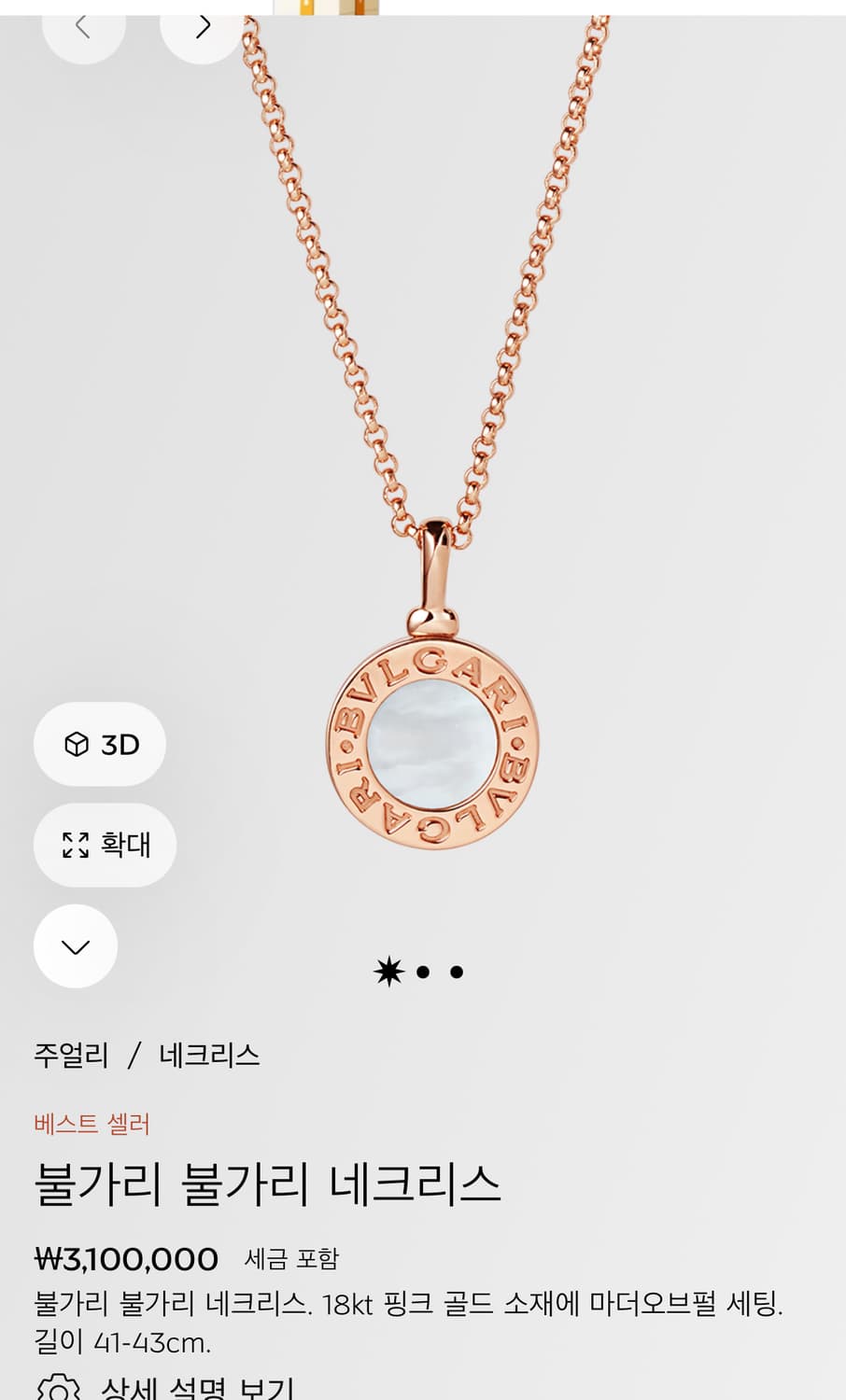This screenshot has width=846, height=1400.
Task: Open the previous product image arrow
Action: [83, 27]
